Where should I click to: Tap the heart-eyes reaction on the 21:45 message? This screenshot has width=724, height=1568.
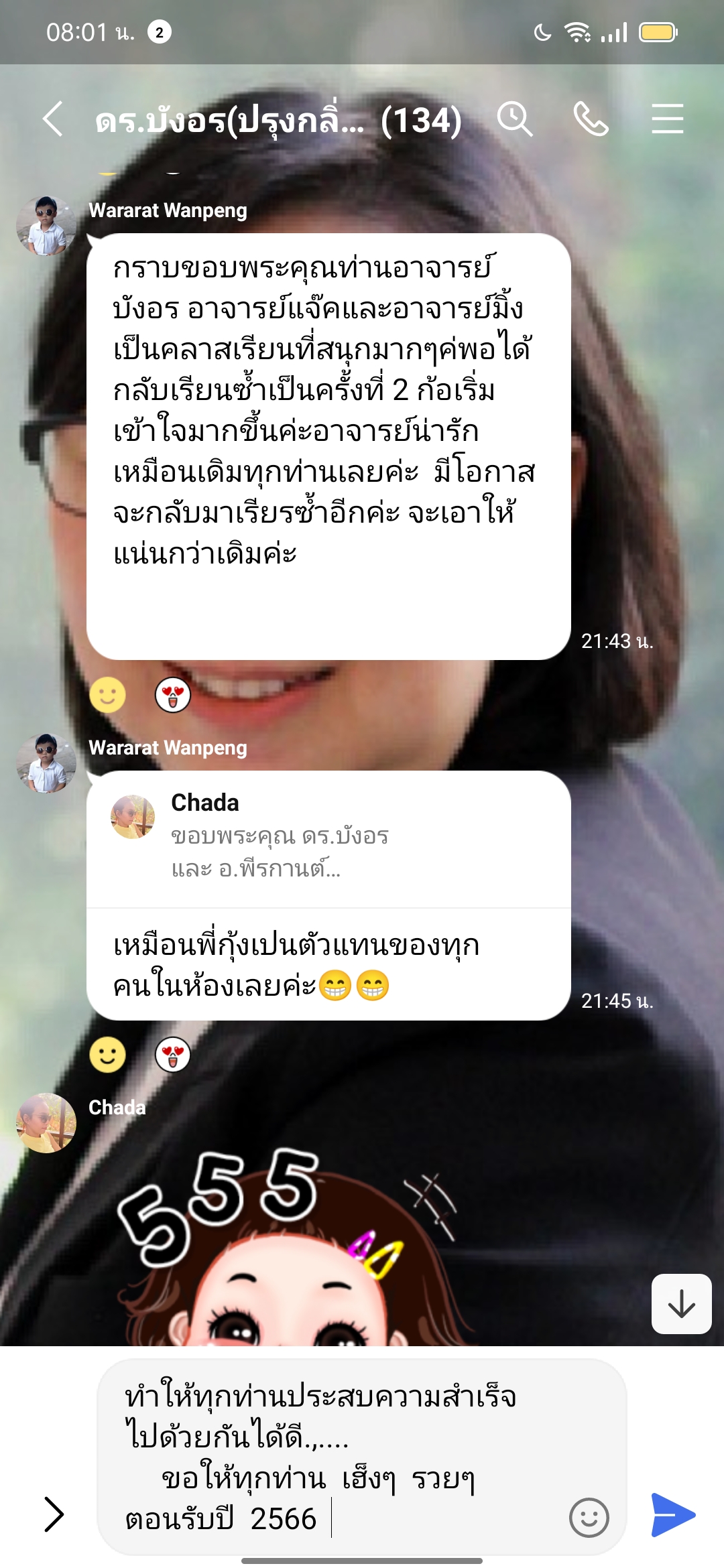tap(173, 1055)
